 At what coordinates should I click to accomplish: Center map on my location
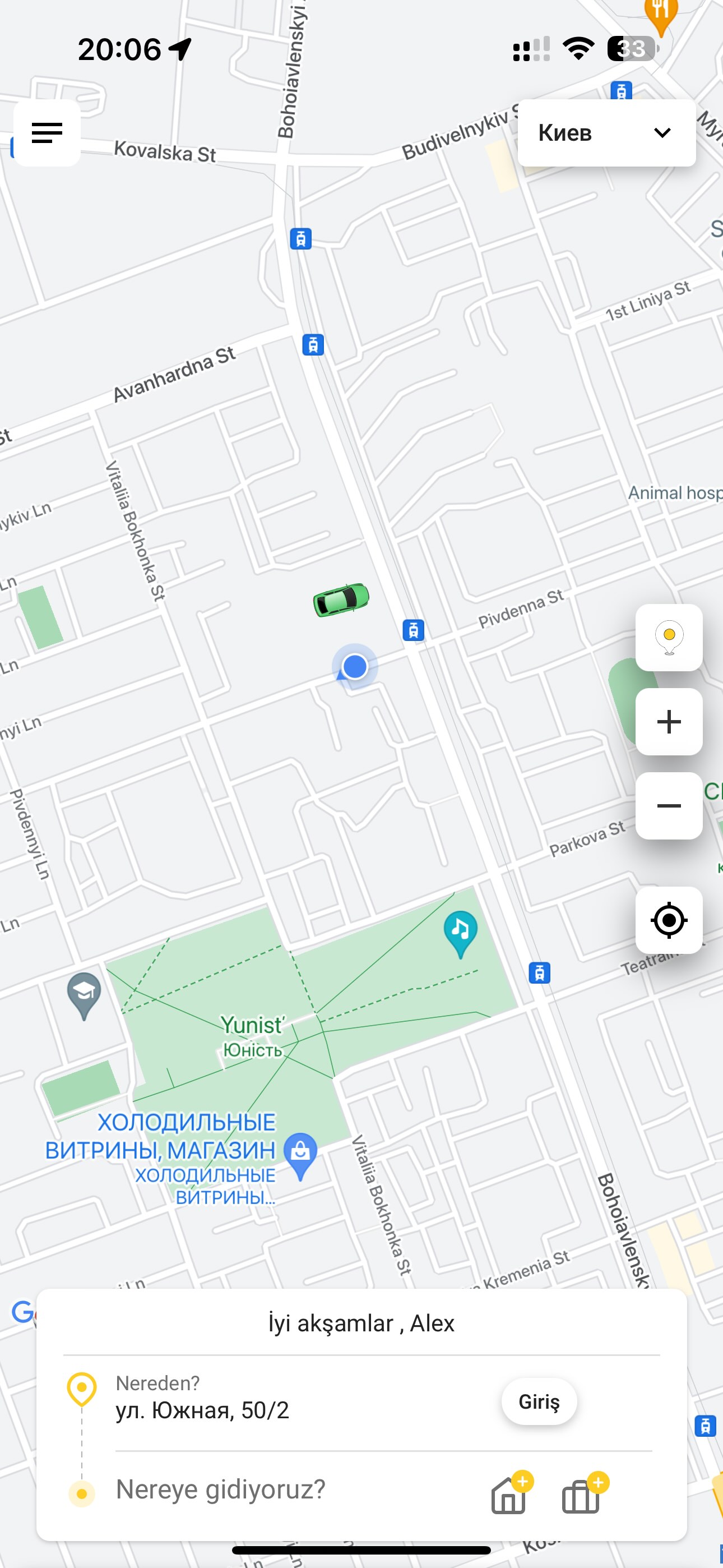tap(668, 920)
